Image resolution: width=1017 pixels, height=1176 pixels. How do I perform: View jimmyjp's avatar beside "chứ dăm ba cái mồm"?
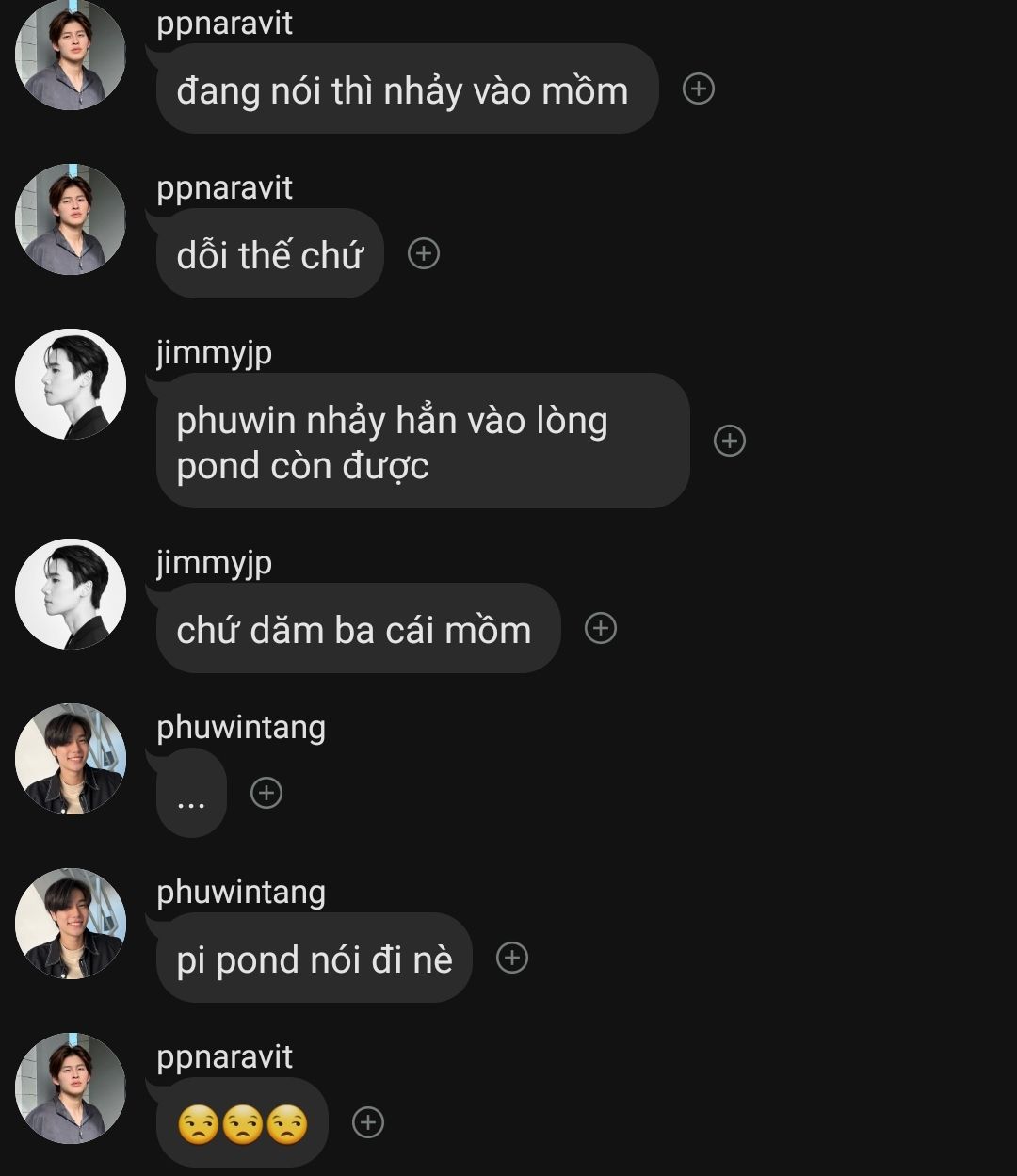coord(71,594)
